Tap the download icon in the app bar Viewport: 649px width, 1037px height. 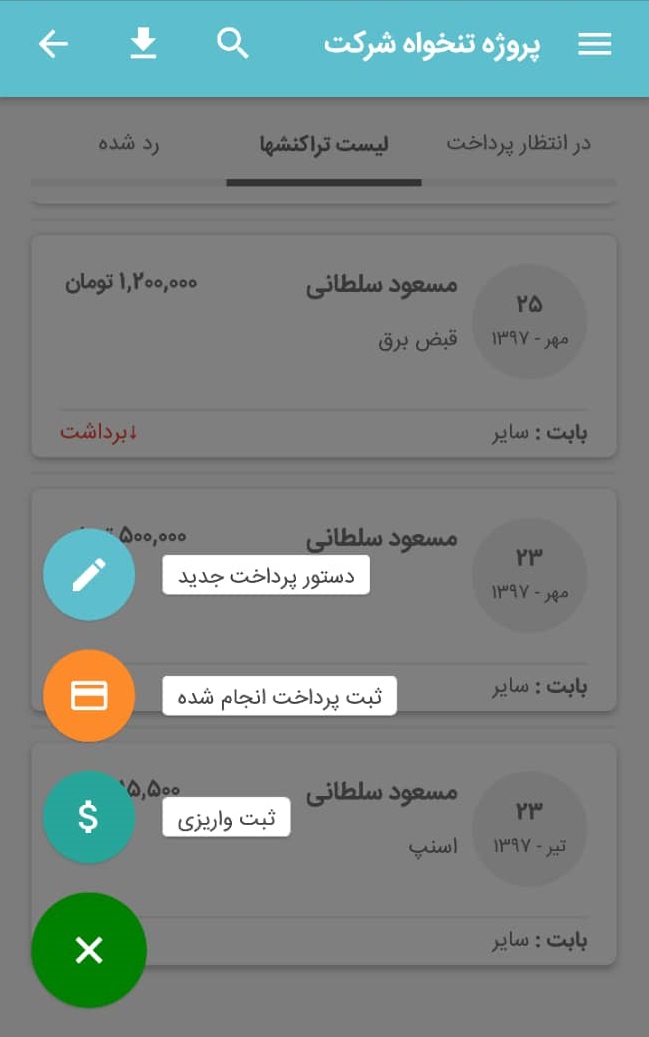point(143,44)
